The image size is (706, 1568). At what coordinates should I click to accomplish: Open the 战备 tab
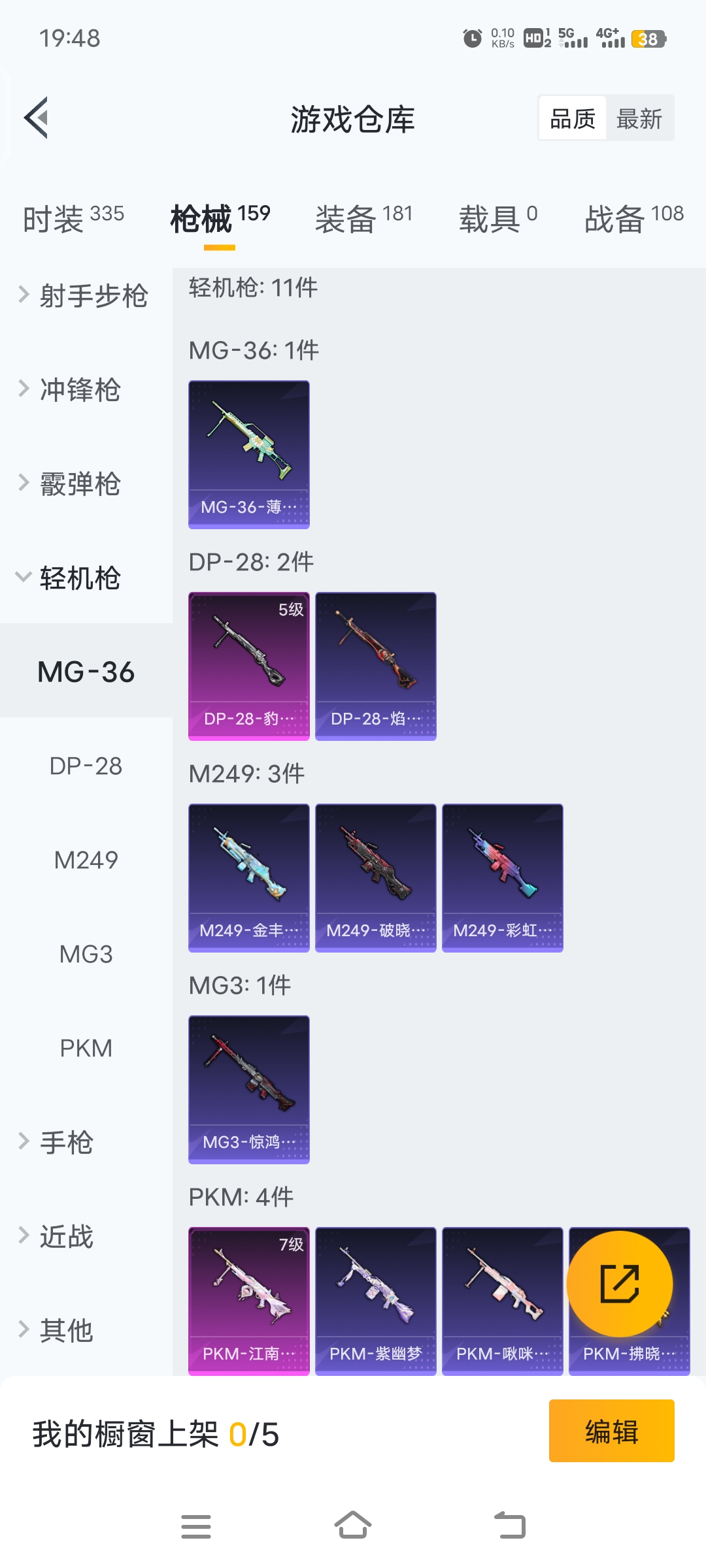tap(633, 218)
